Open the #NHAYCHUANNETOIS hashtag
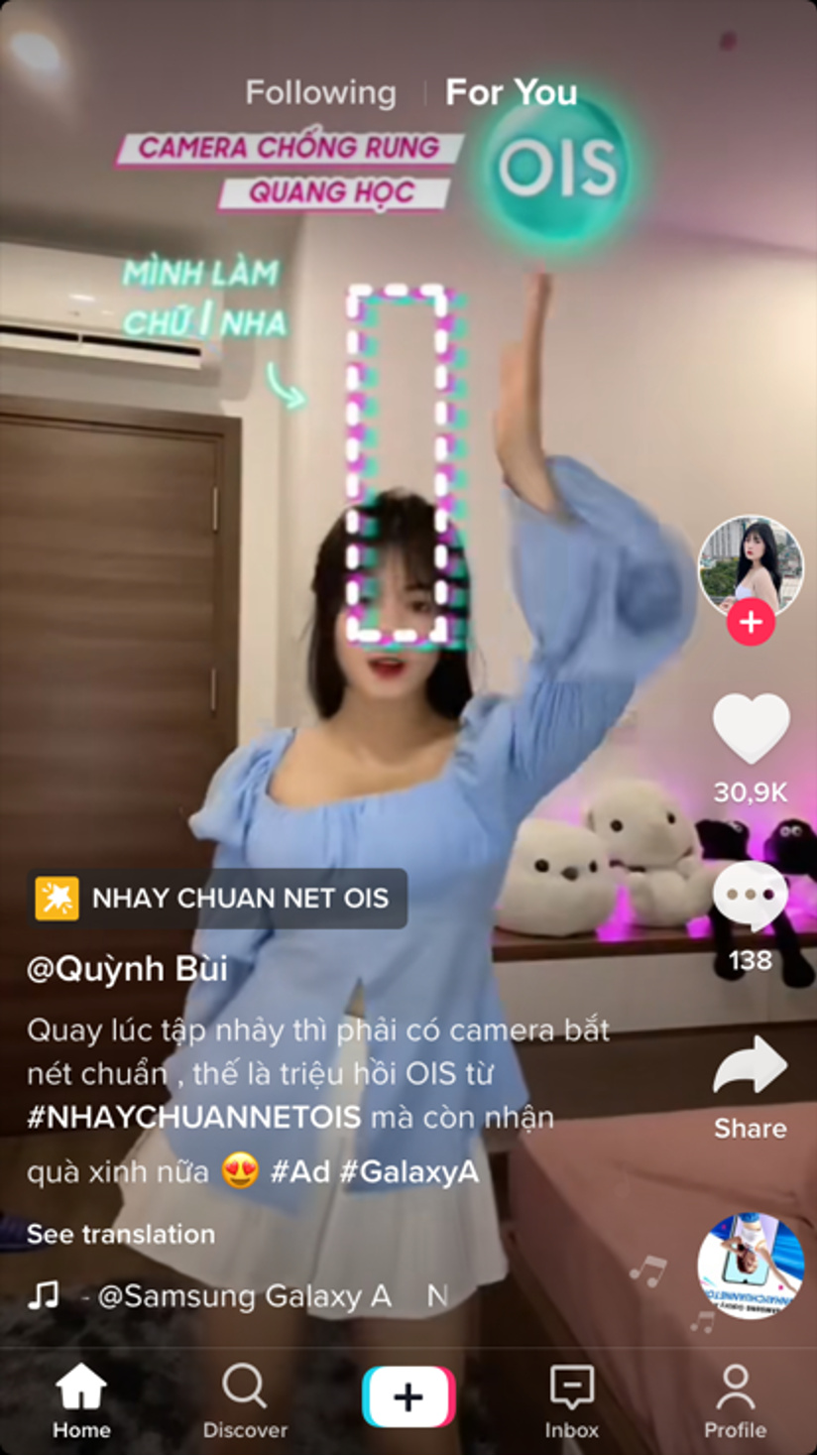This screenshot has height=1456, width=817. tap(193, 1118)
